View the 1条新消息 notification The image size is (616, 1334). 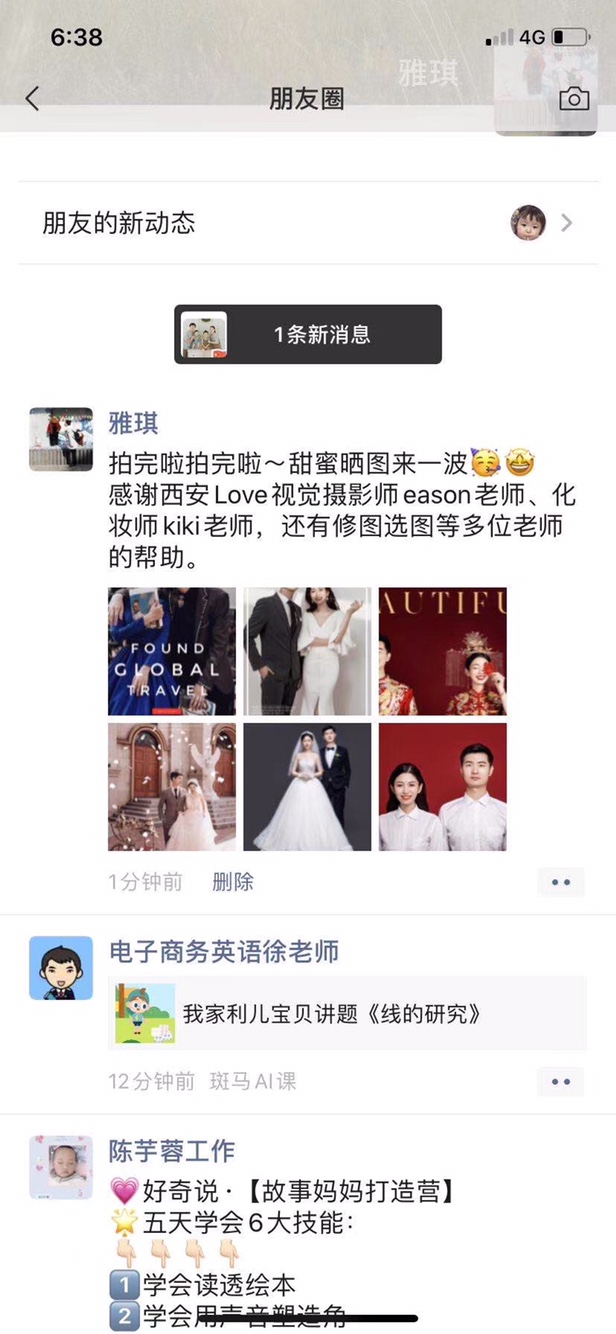click(308, 334)
